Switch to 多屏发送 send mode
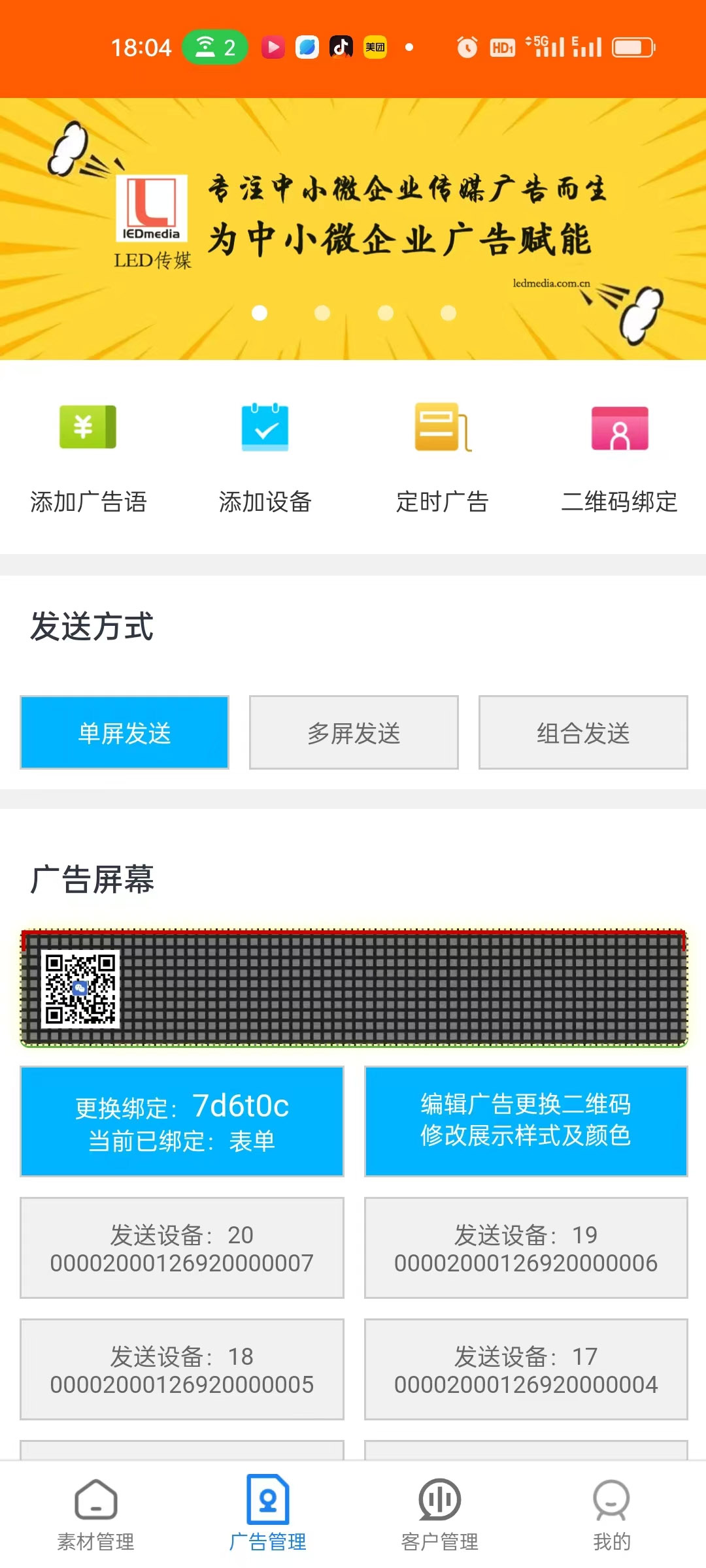Screen dimensions: 706x1568 tap(354, 732)
